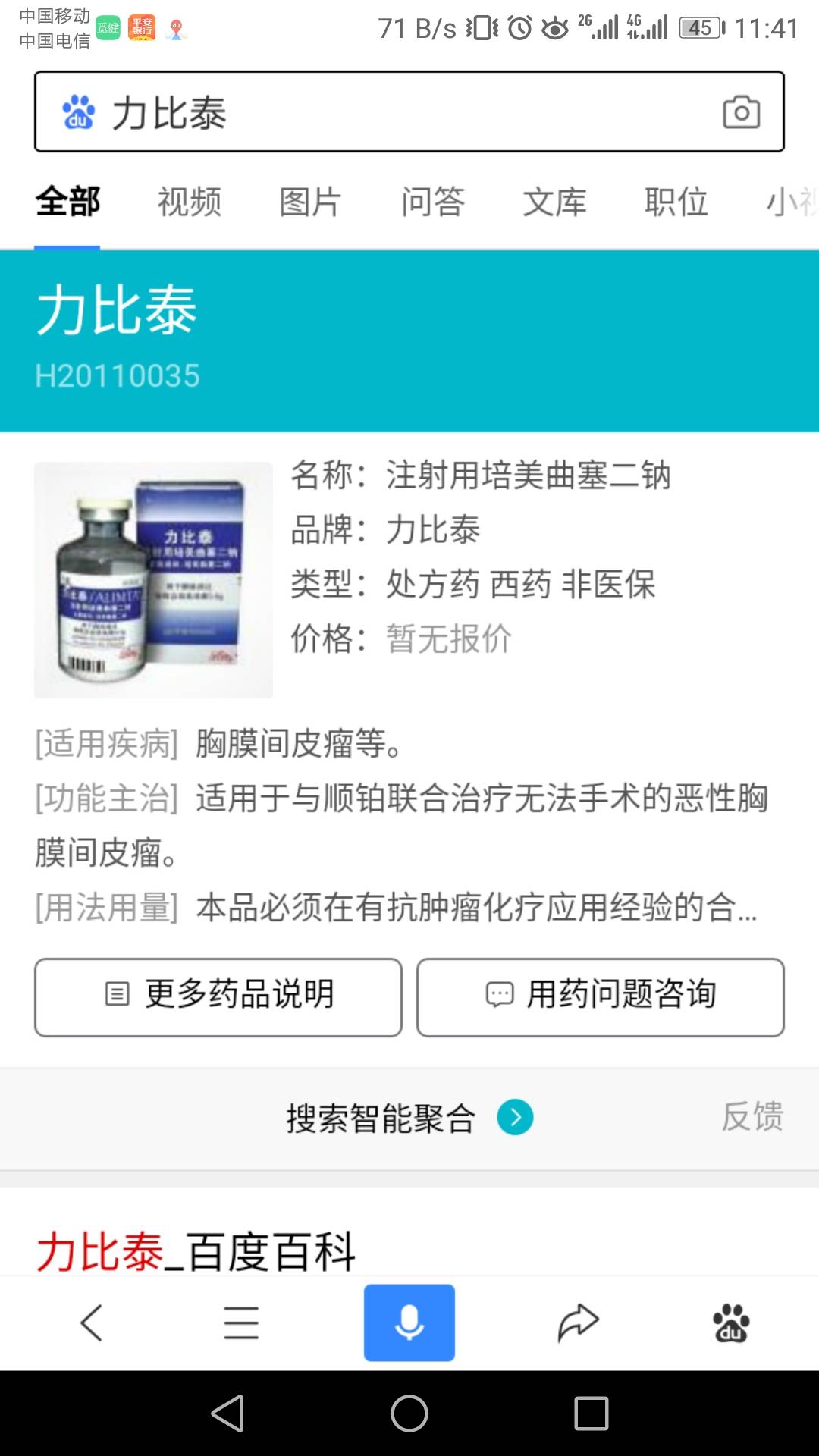Tap 反馈 to send feedback

pyautogui.click(x=752, y=1117)
